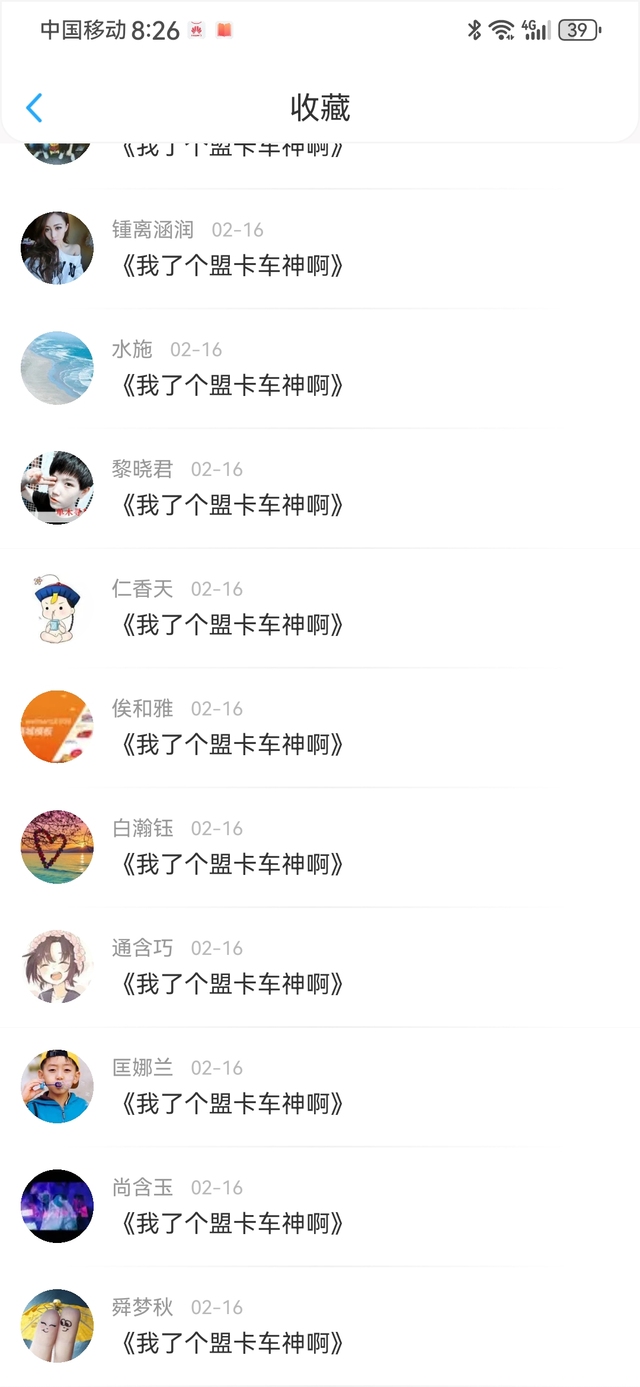Viewport: 640px width, 1387px height.
Task: Open the favorite from 匡娜兰
Action: pyautogui.click(x=232, y=1104)
